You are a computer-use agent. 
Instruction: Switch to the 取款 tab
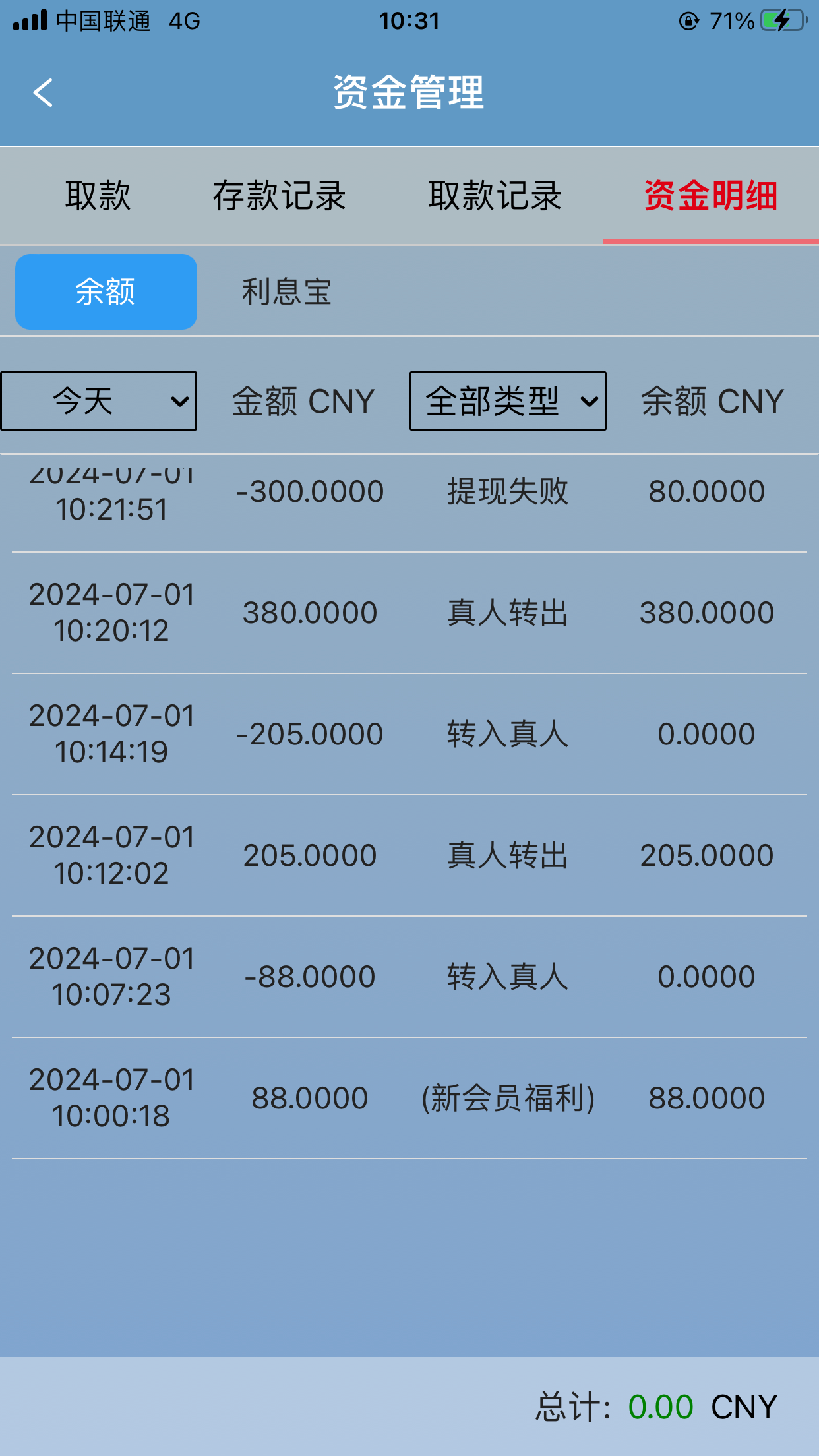click(98, 196)
